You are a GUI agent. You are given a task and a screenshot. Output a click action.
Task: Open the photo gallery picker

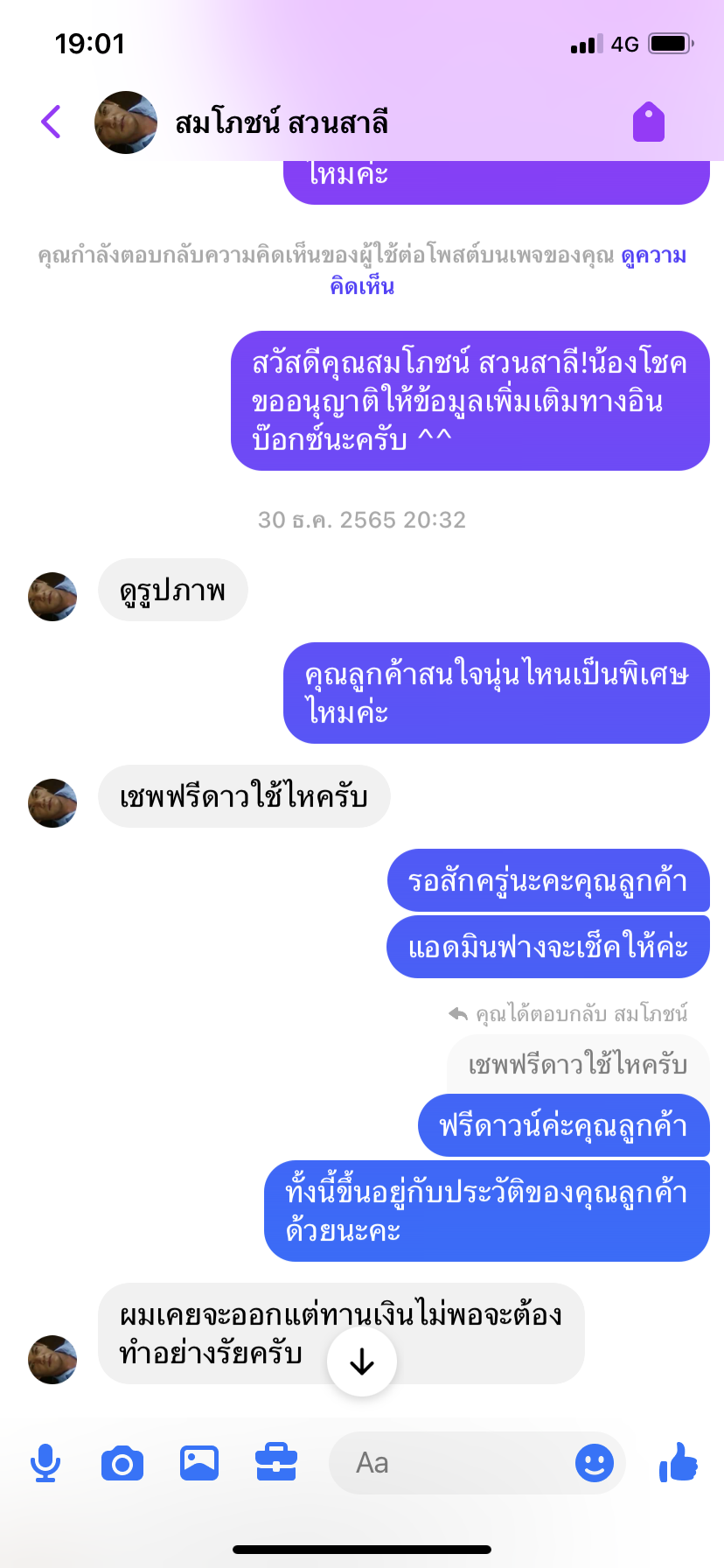[x=199, y=1463]
